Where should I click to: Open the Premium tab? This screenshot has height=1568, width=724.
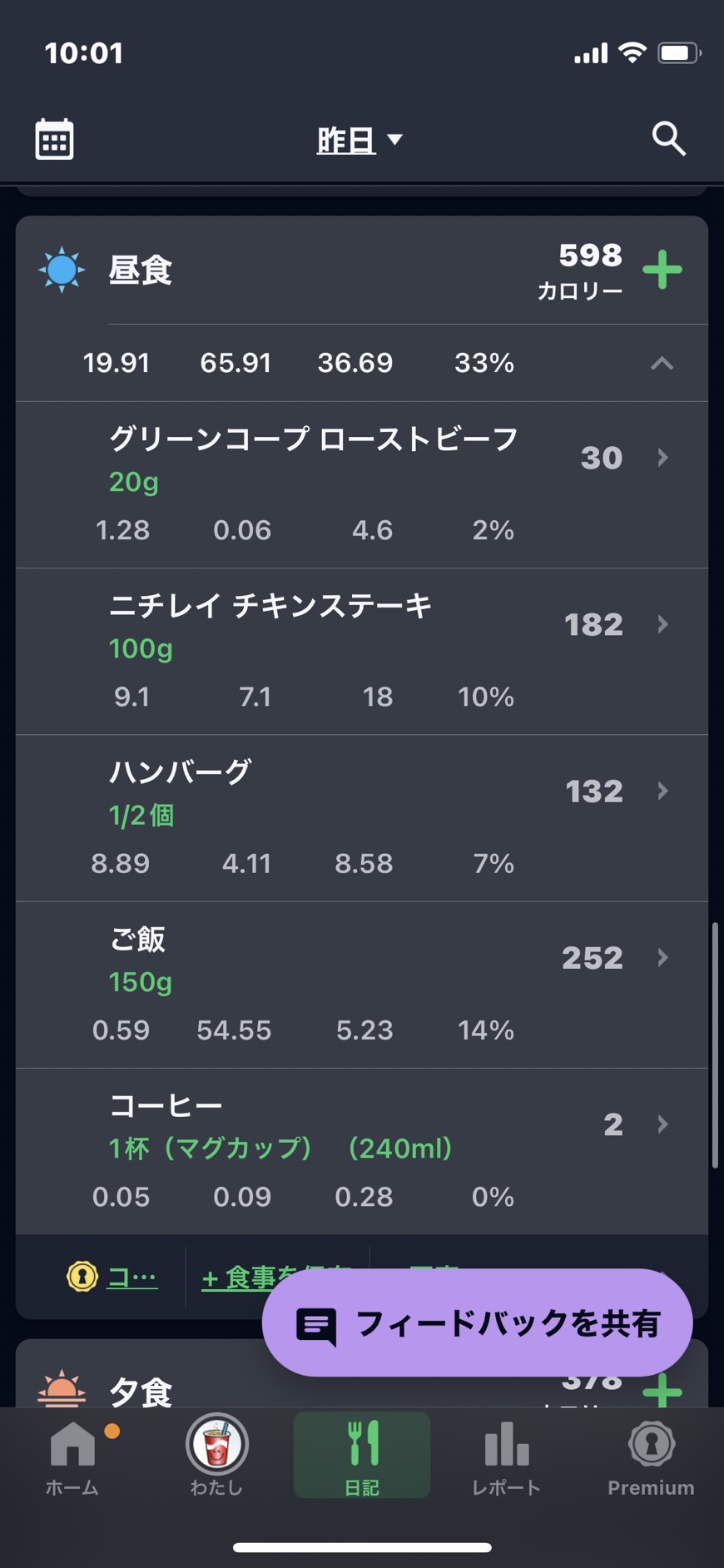click(651, 1457)
